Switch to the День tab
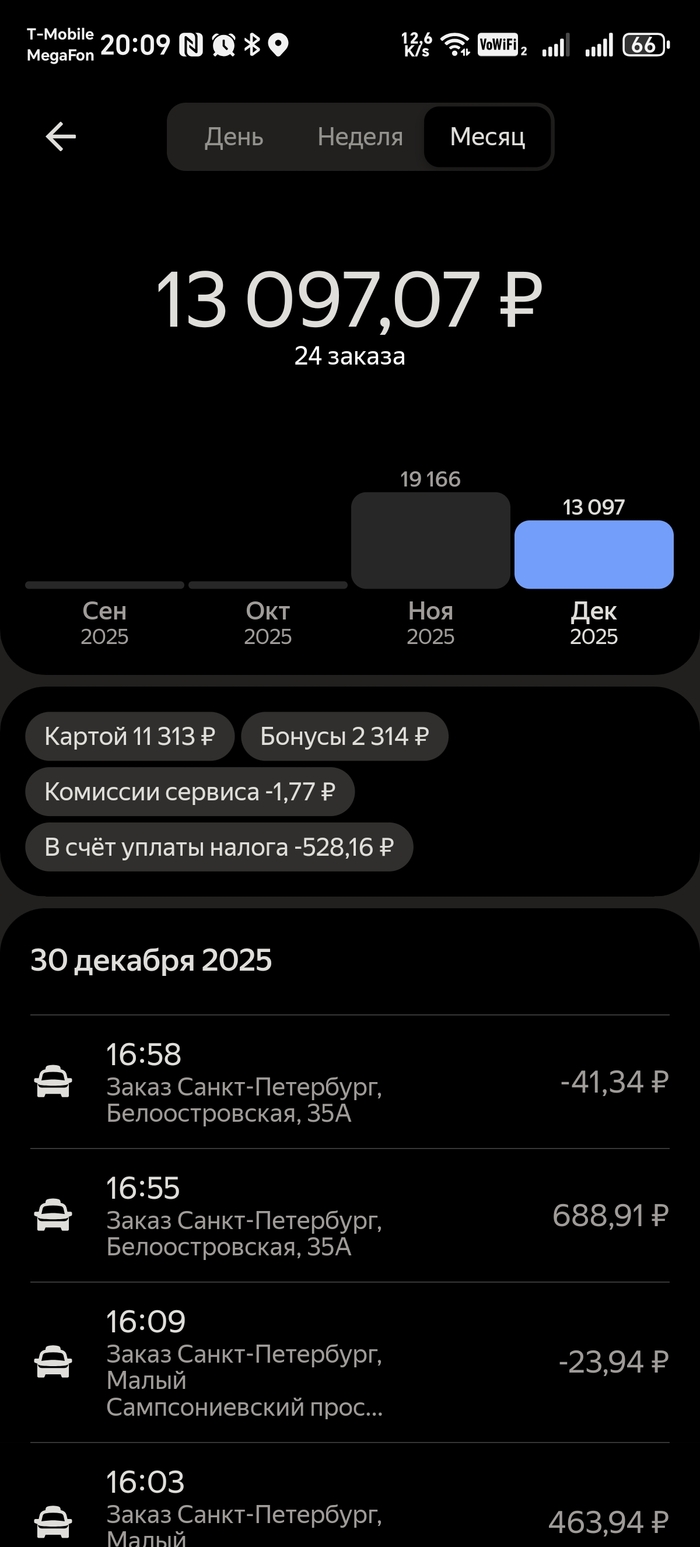This screenshot has height=1547, width=700. click(234, 137)
